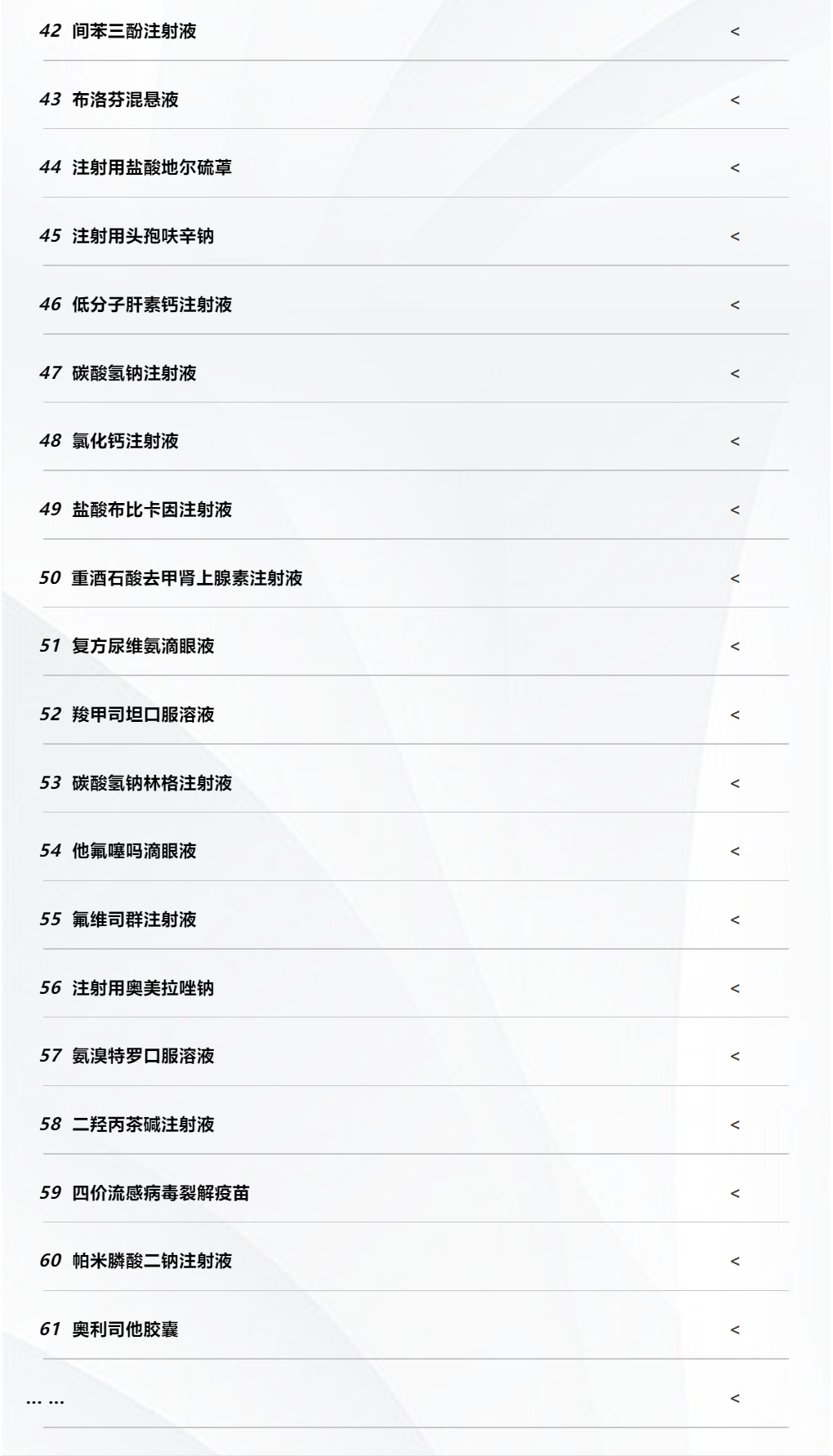Expand 盐酸布比卡因注射液 row
This screenshot has height=1456, width=833.
pos(734,510)
